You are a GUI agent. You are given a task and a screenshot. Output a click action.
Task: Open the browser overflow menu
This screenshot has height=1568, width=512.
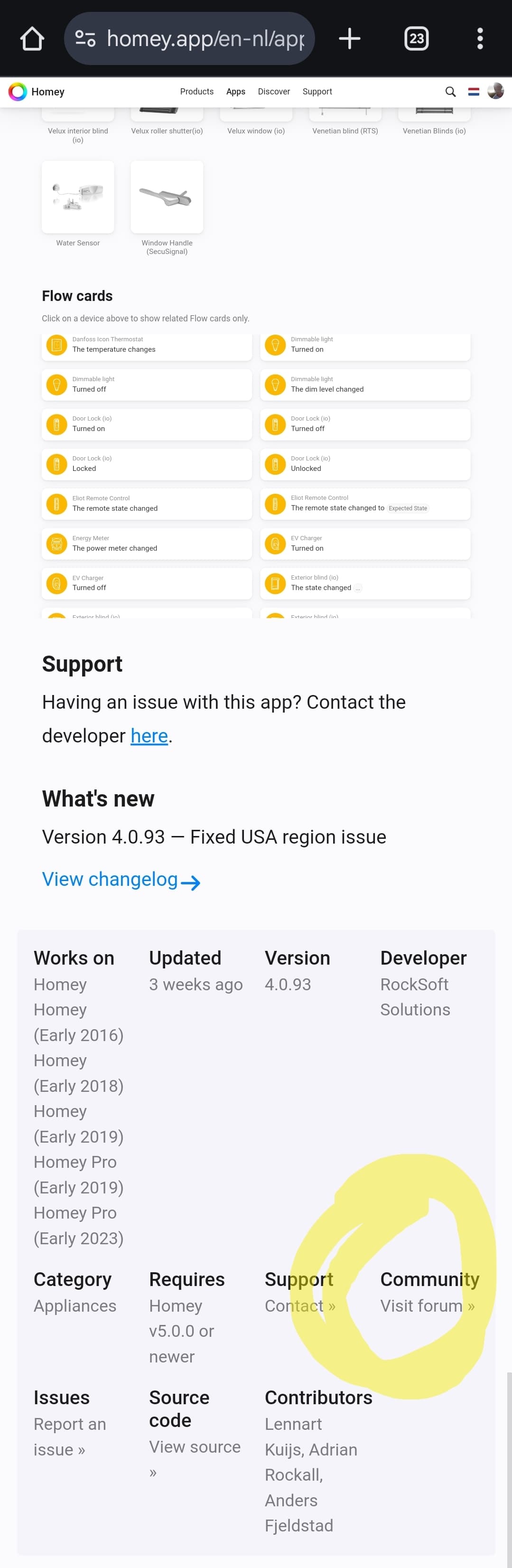480,39
